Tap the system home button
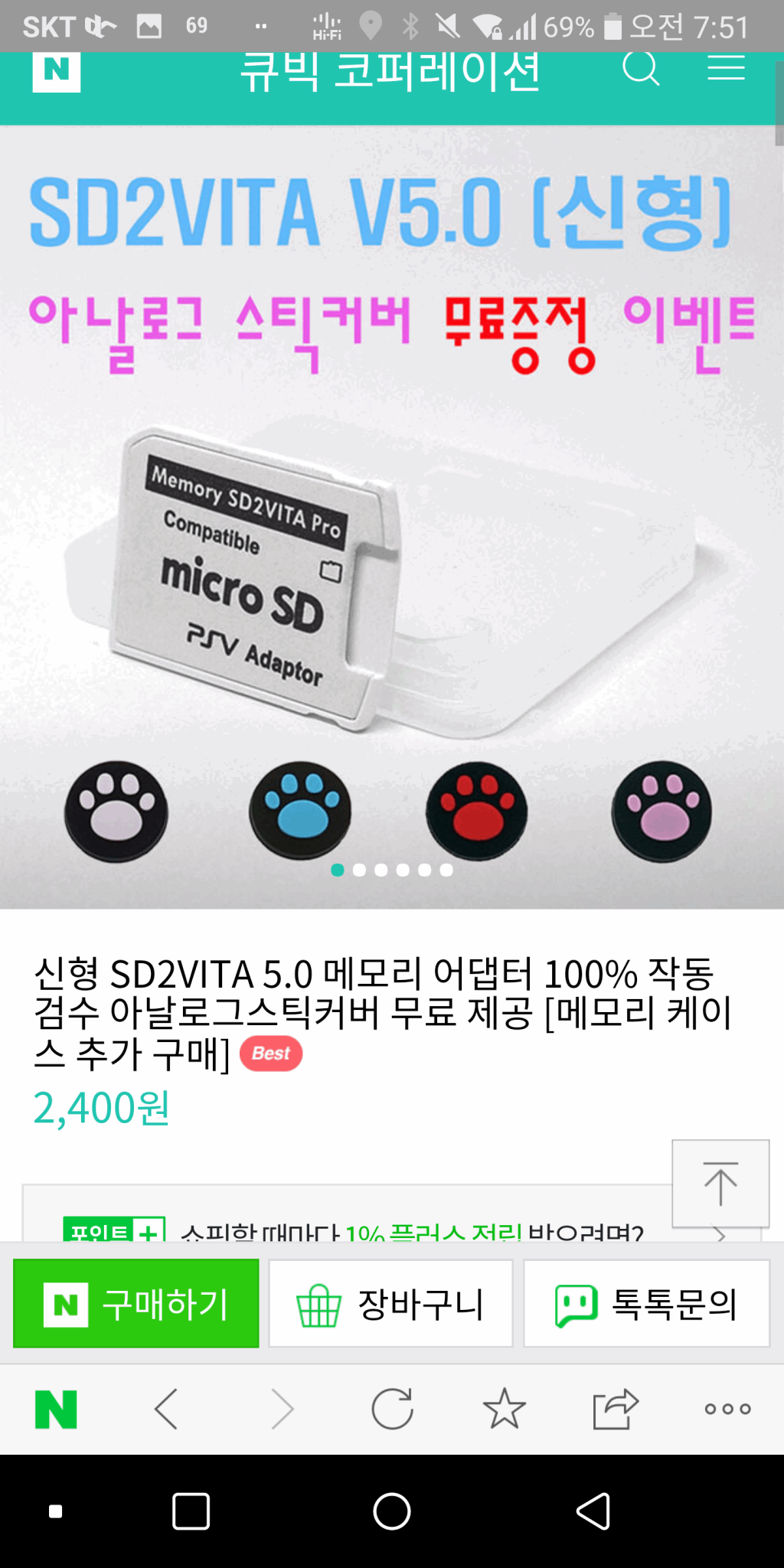Image resolution: width=784 pixels, height=1568 pixels. (x=391, y=1511)
